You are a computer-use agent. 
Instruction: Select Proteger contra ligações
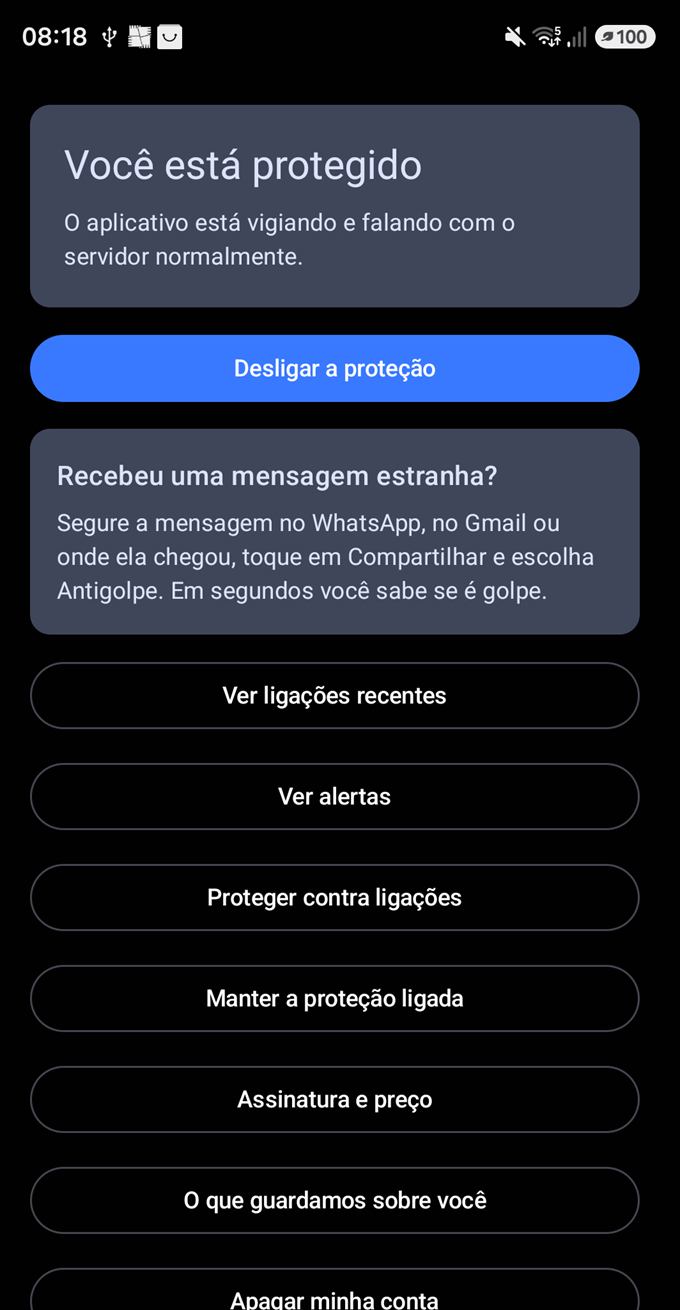[334, 897]
